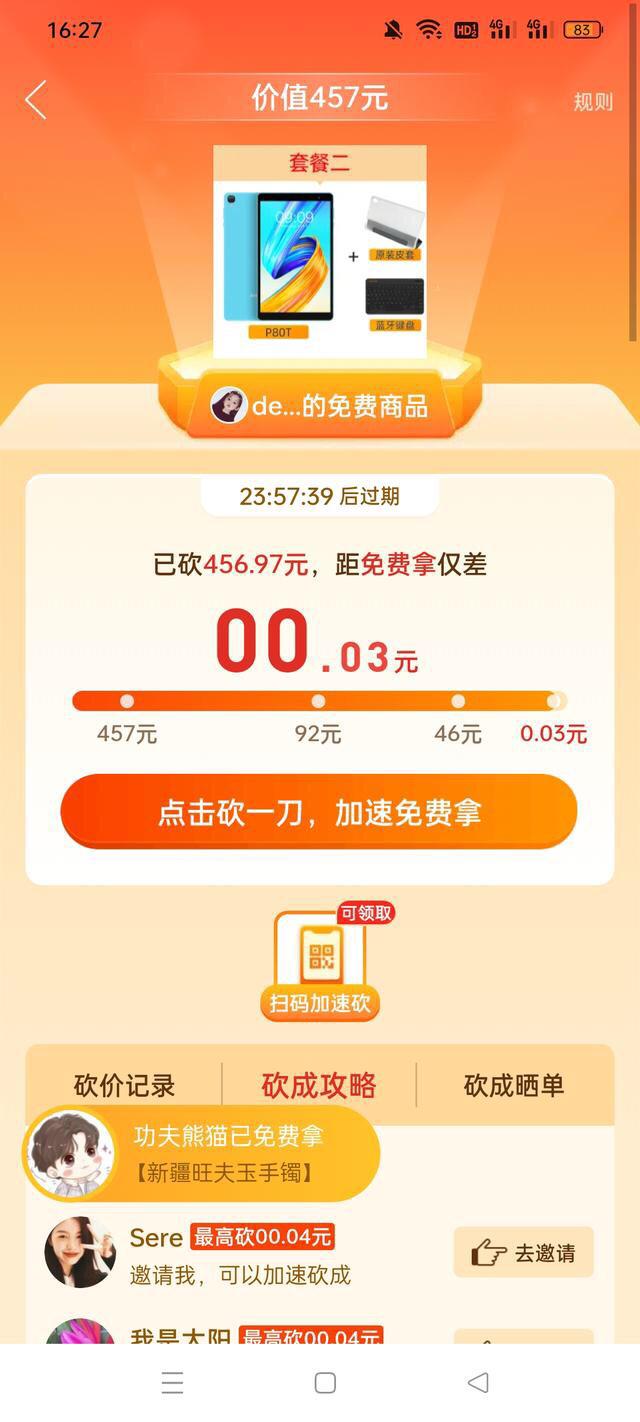Tap 点击砍一刀，加速免费拿 button

pos(319,811)
